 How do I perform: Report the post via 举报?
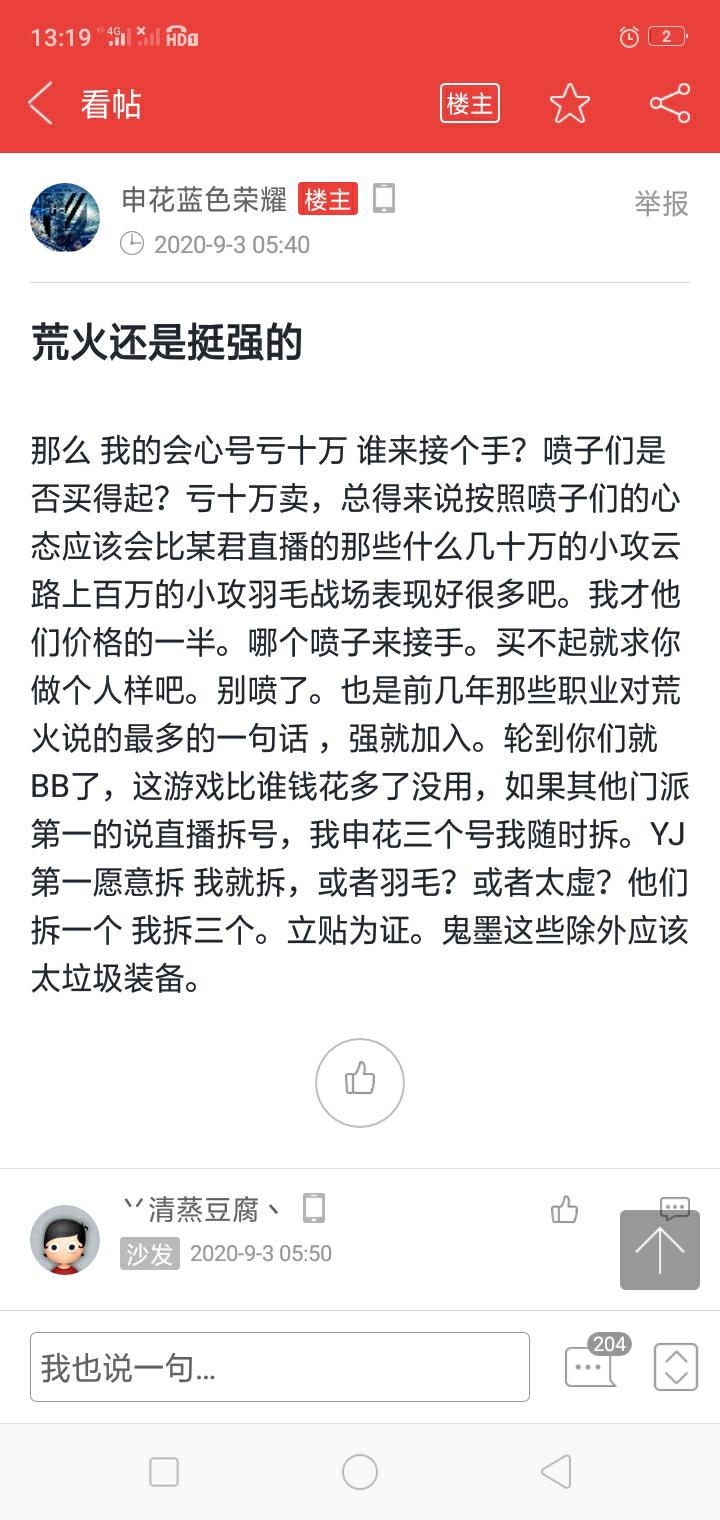662,204
